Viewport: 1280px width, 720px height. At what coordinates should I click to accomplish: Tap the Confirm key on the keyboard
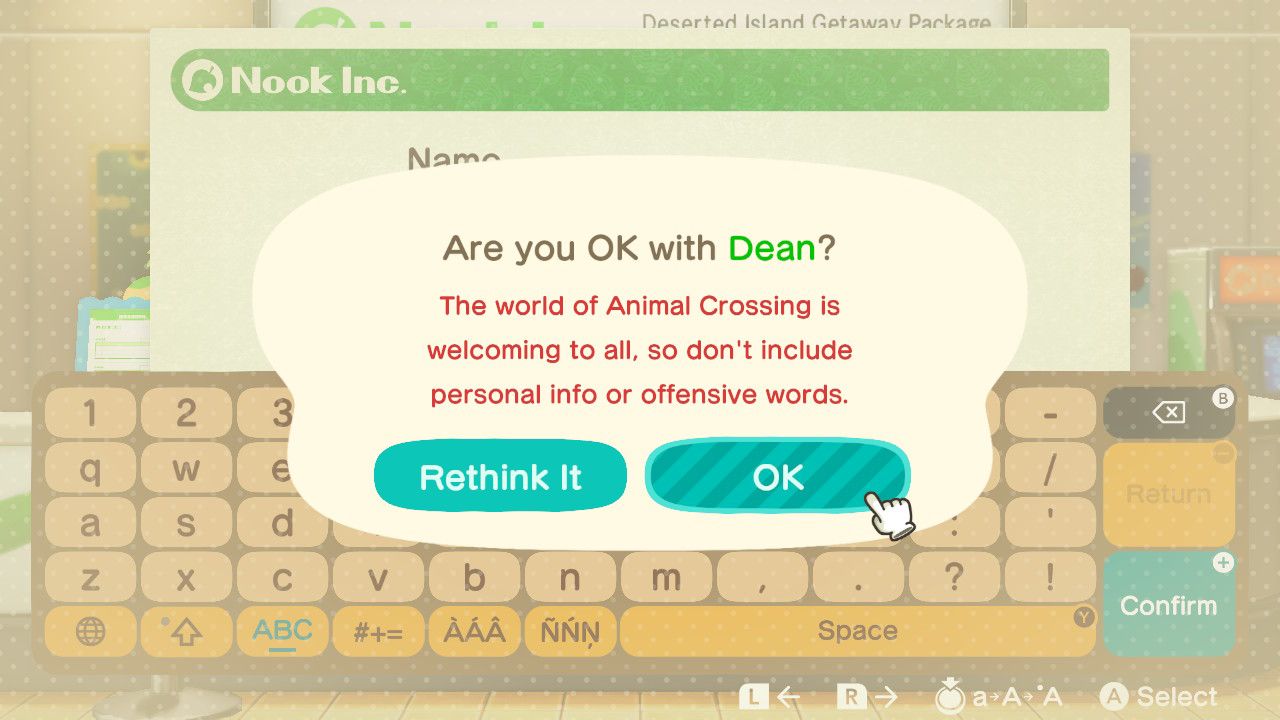(x=1168, y=605)
